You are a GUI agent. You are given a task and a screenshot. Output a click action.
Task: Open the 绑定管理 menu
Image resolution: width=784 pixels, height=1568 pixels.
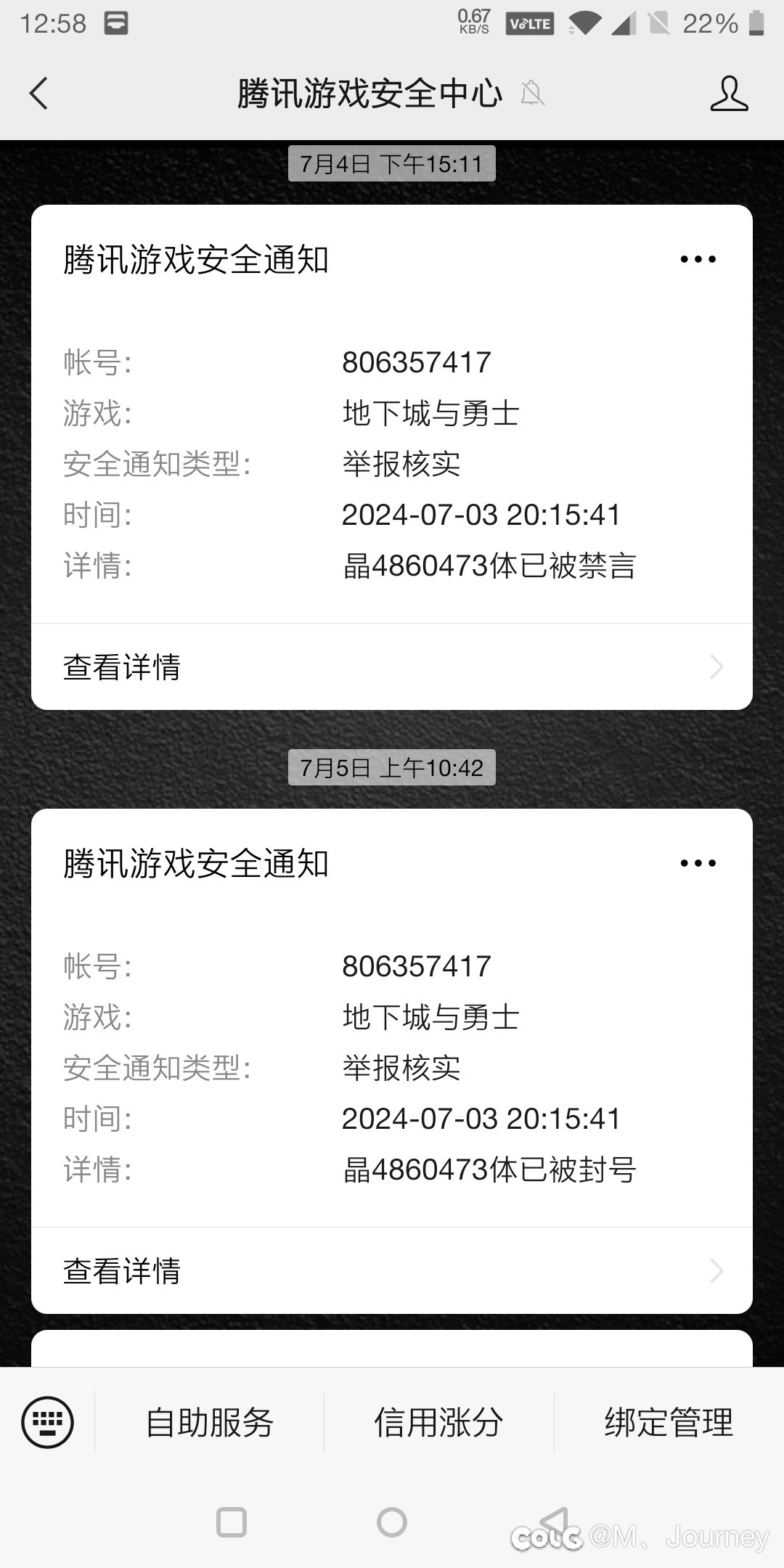(669, 1422)
